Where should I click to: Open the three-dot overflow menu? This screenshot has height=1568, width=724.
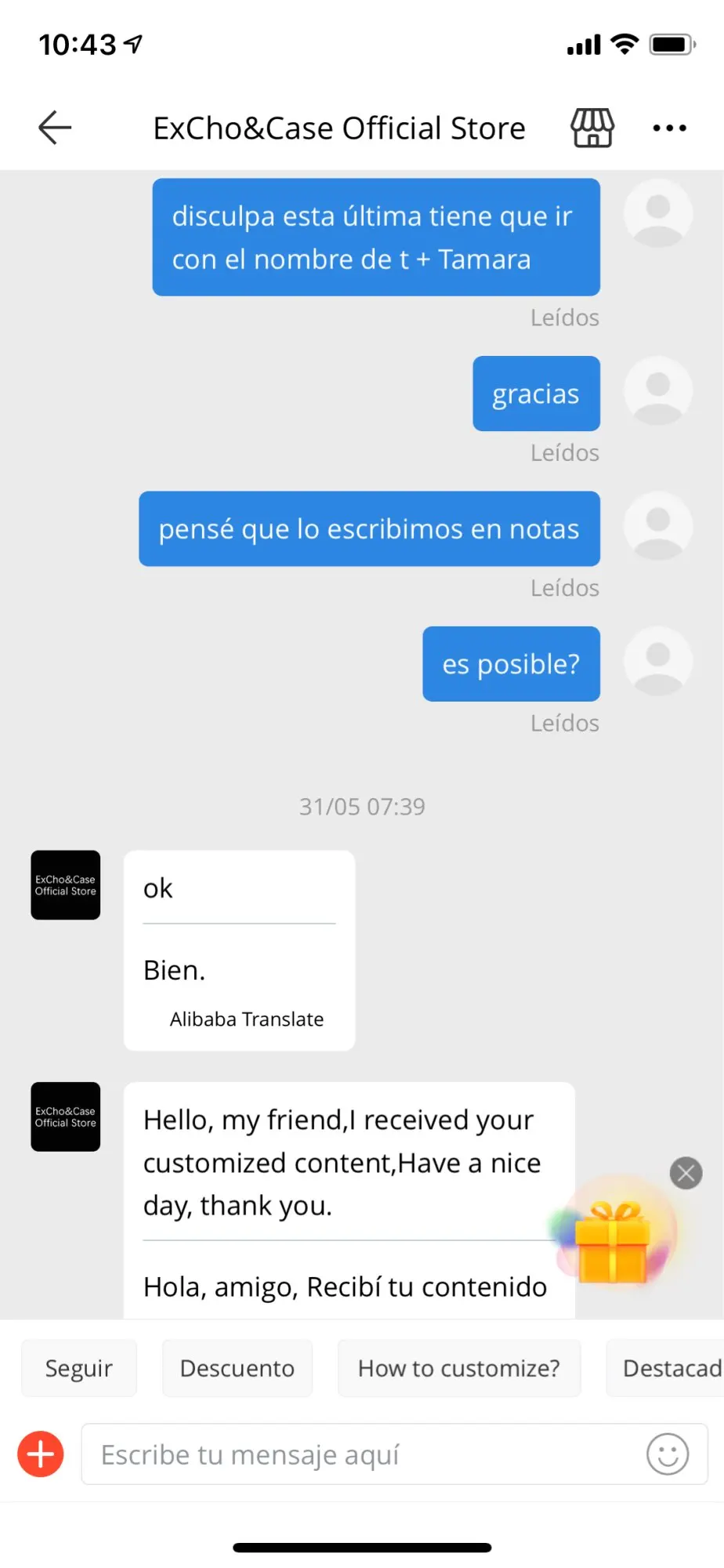[x=669, y=128]
